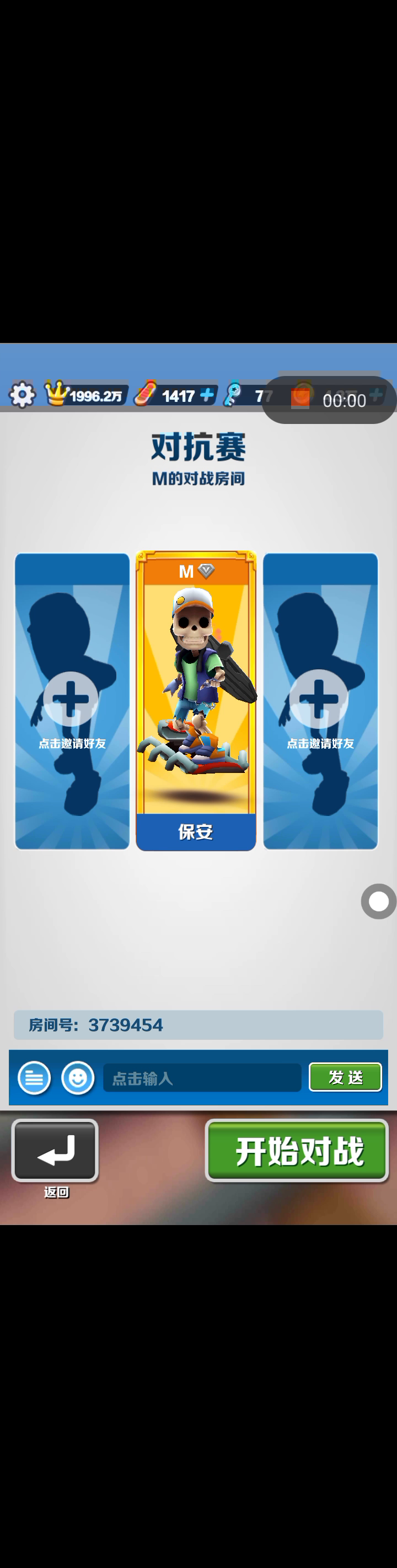The height and width of the screenshot is (1568, 397).
Task: Go back with the 返回 button
Action: coord(55,1151)
